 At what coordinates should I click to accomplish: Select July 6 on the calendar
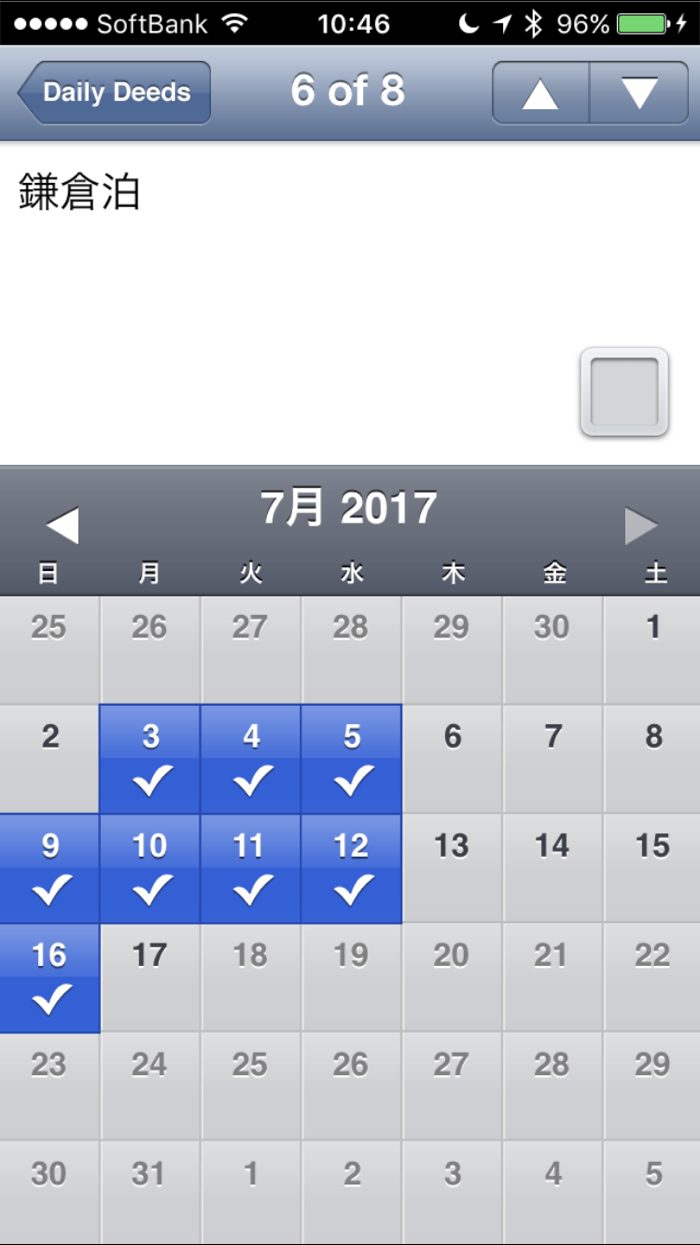453,759
